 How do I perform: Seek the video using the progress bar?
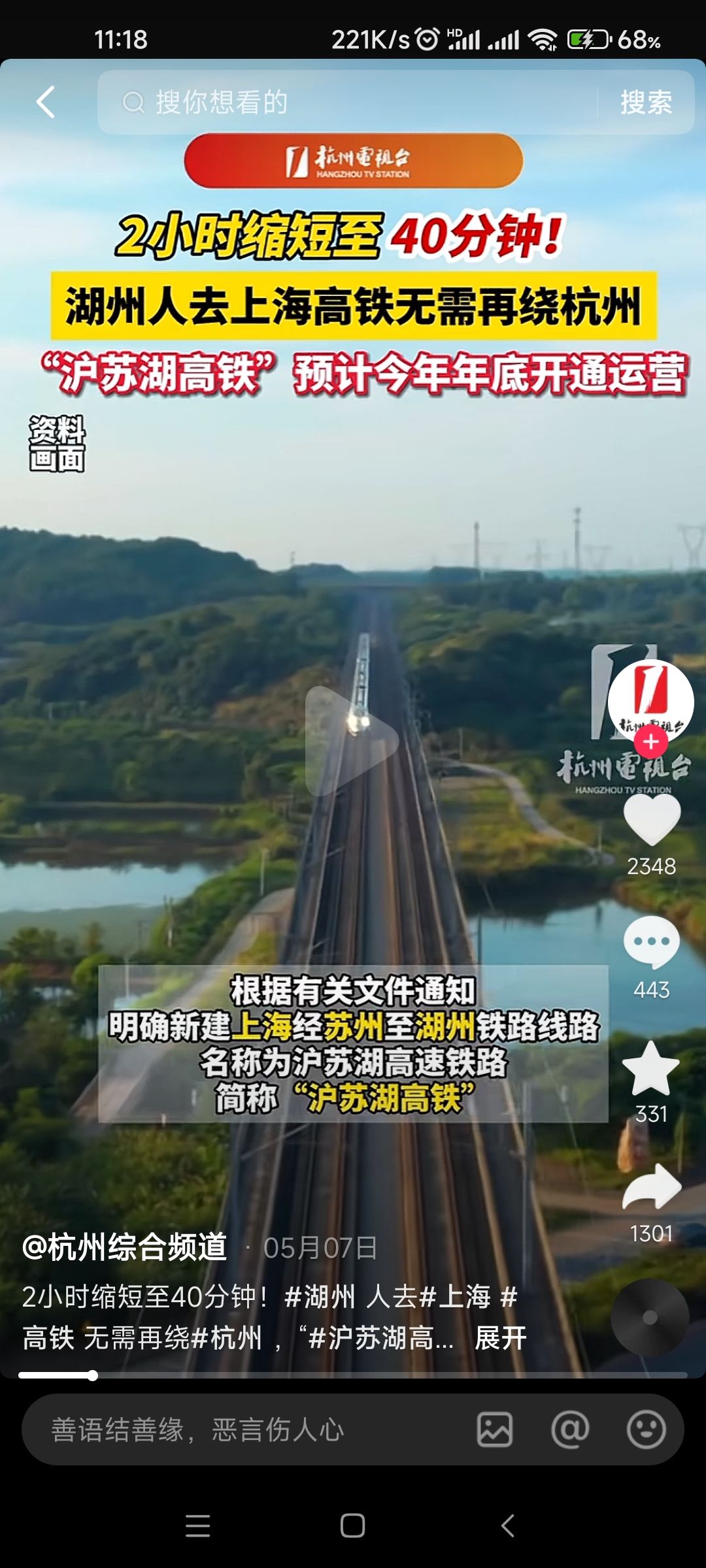click(x=353, y=1375)
